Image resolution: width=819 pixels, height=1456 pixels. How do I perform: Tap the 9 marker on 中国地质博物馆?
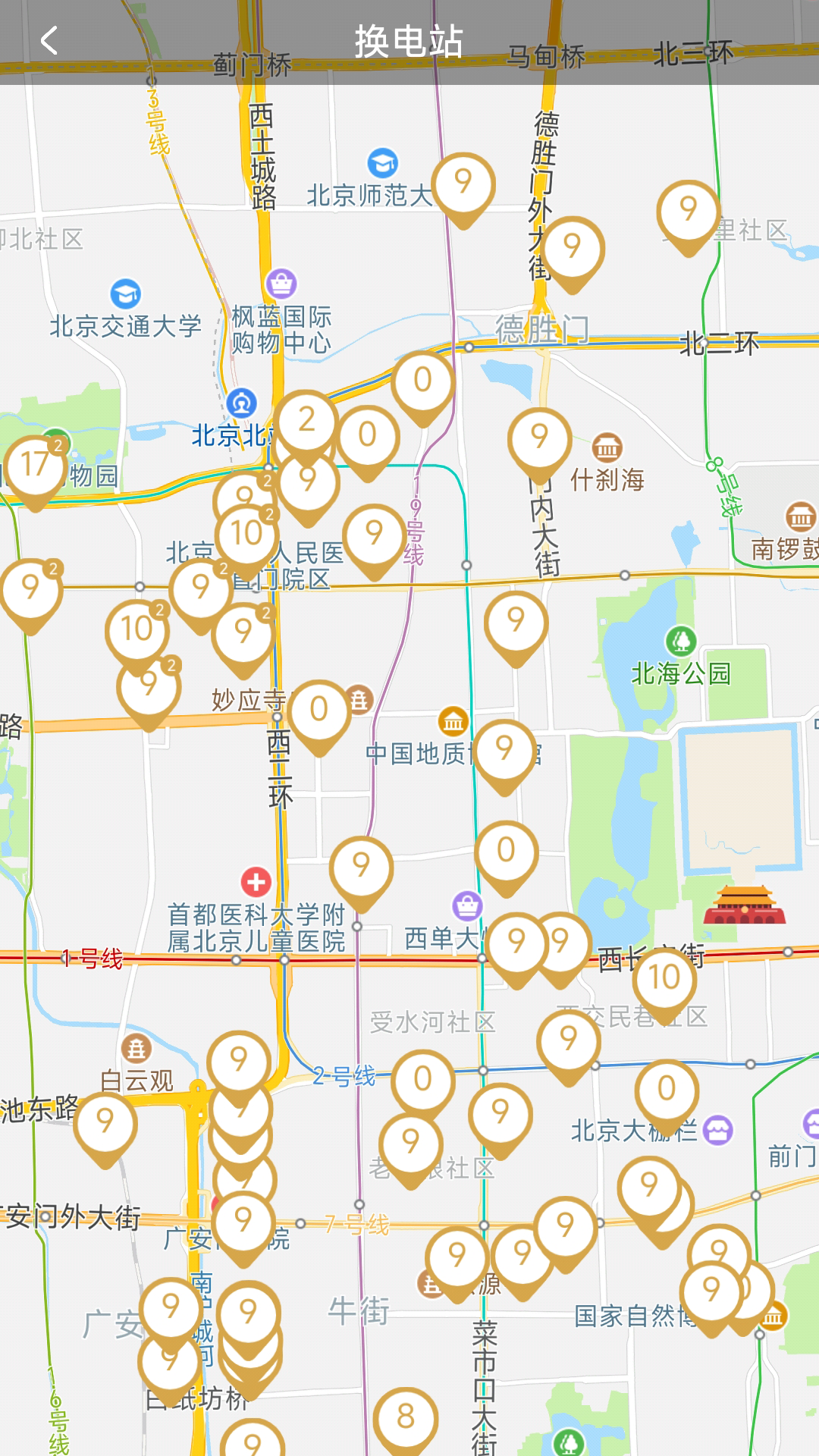click(x=504, y=749)
